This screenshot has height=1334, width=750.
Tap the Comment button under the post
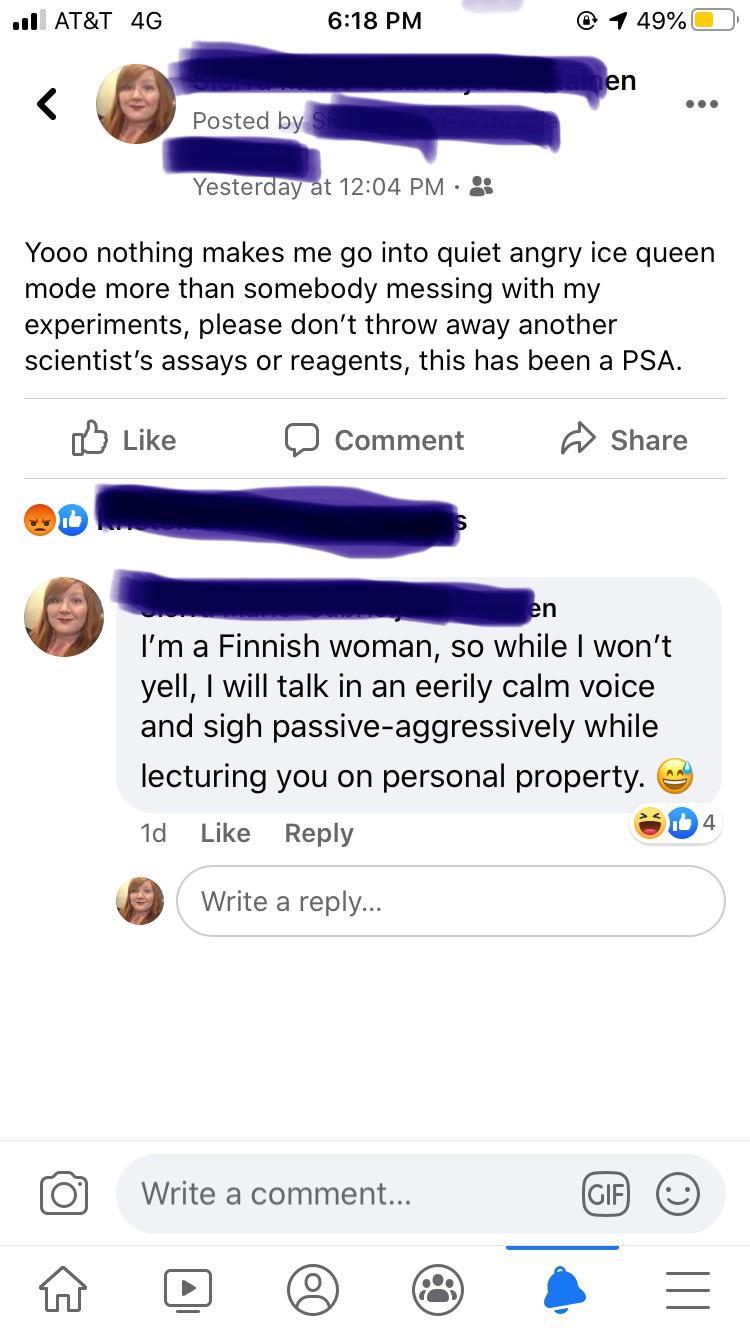[375, 440]
